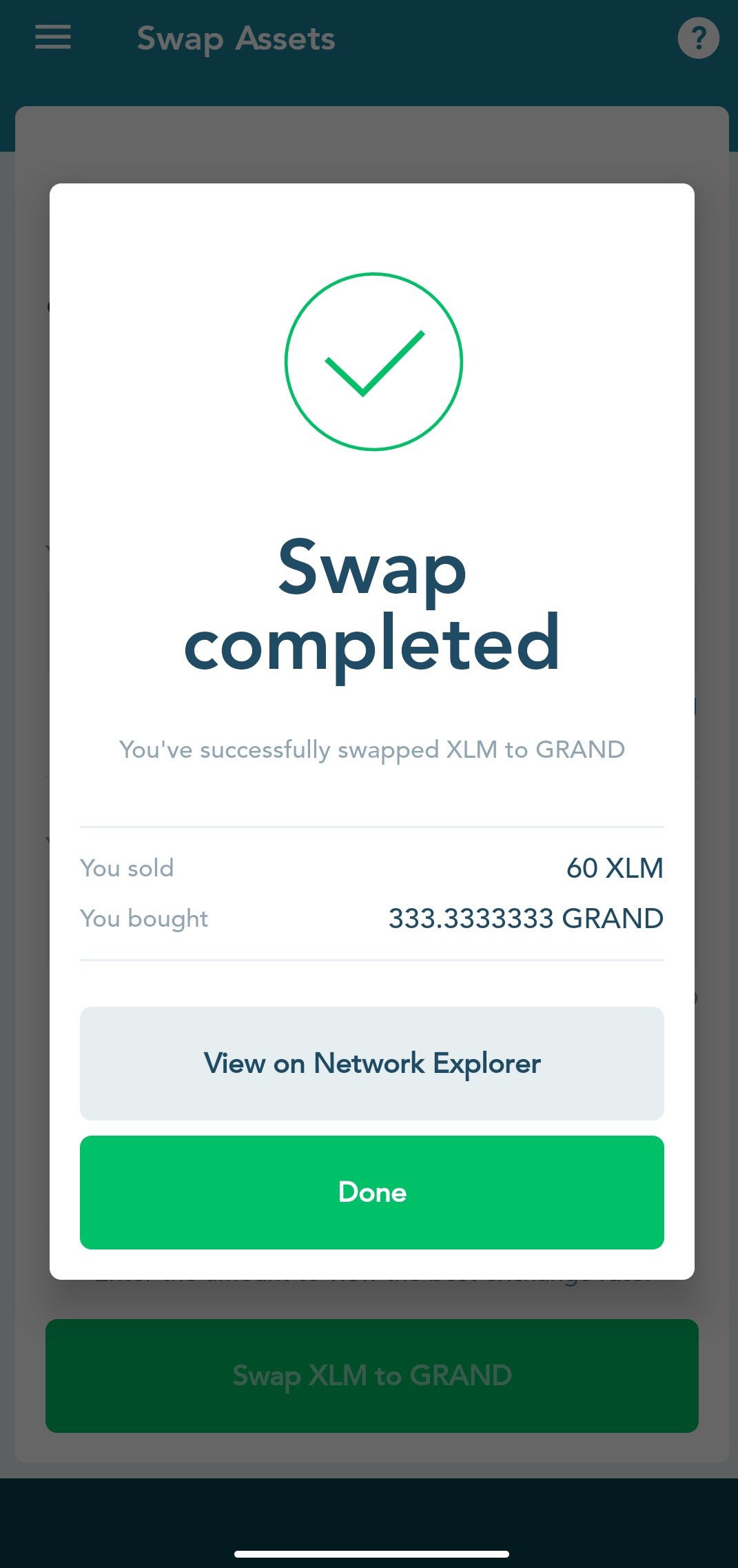Image resolution: width=738 pixels, height=1568 pixels.
Task: Open the hamburger drawer menu
Action: 53,37
